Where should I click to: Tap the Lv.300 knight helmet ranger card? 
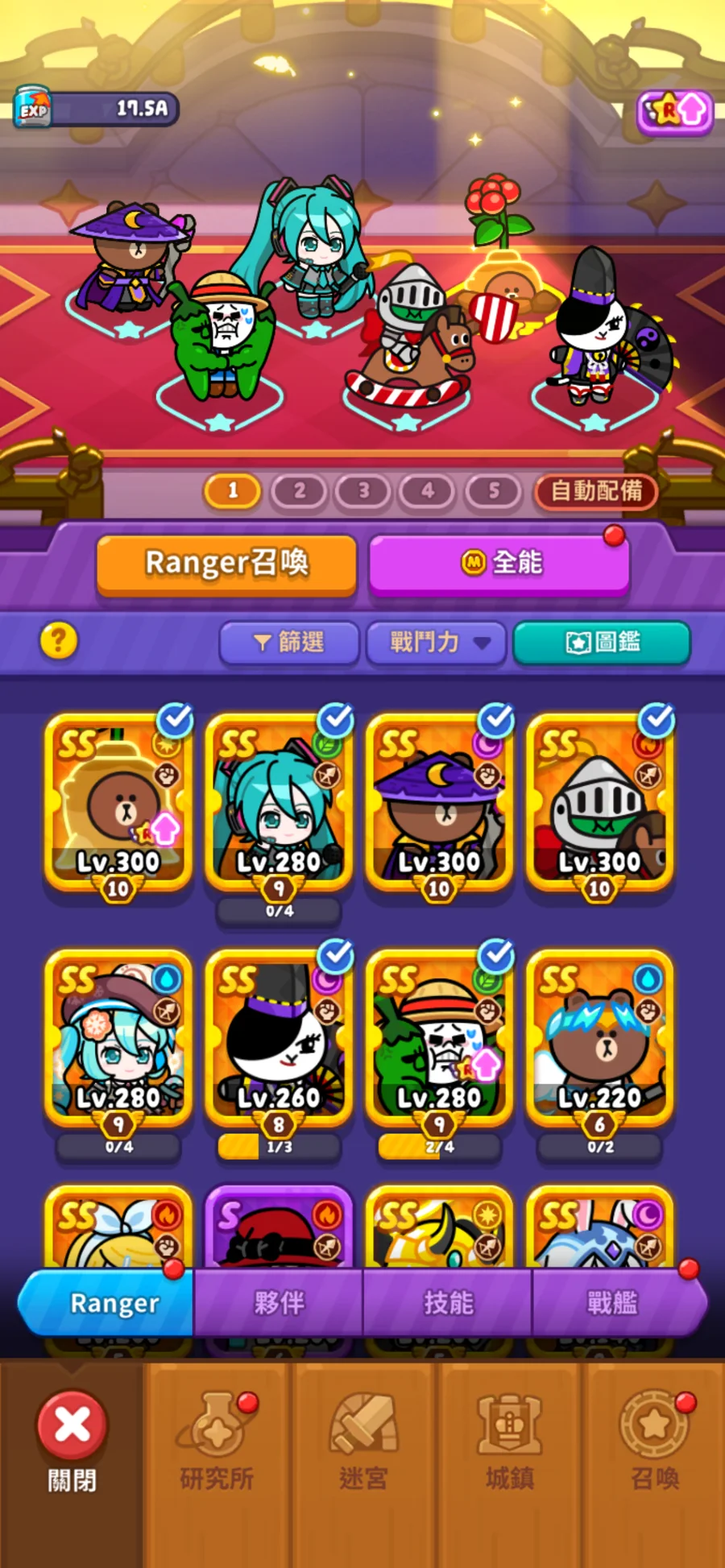pos(599,804)
